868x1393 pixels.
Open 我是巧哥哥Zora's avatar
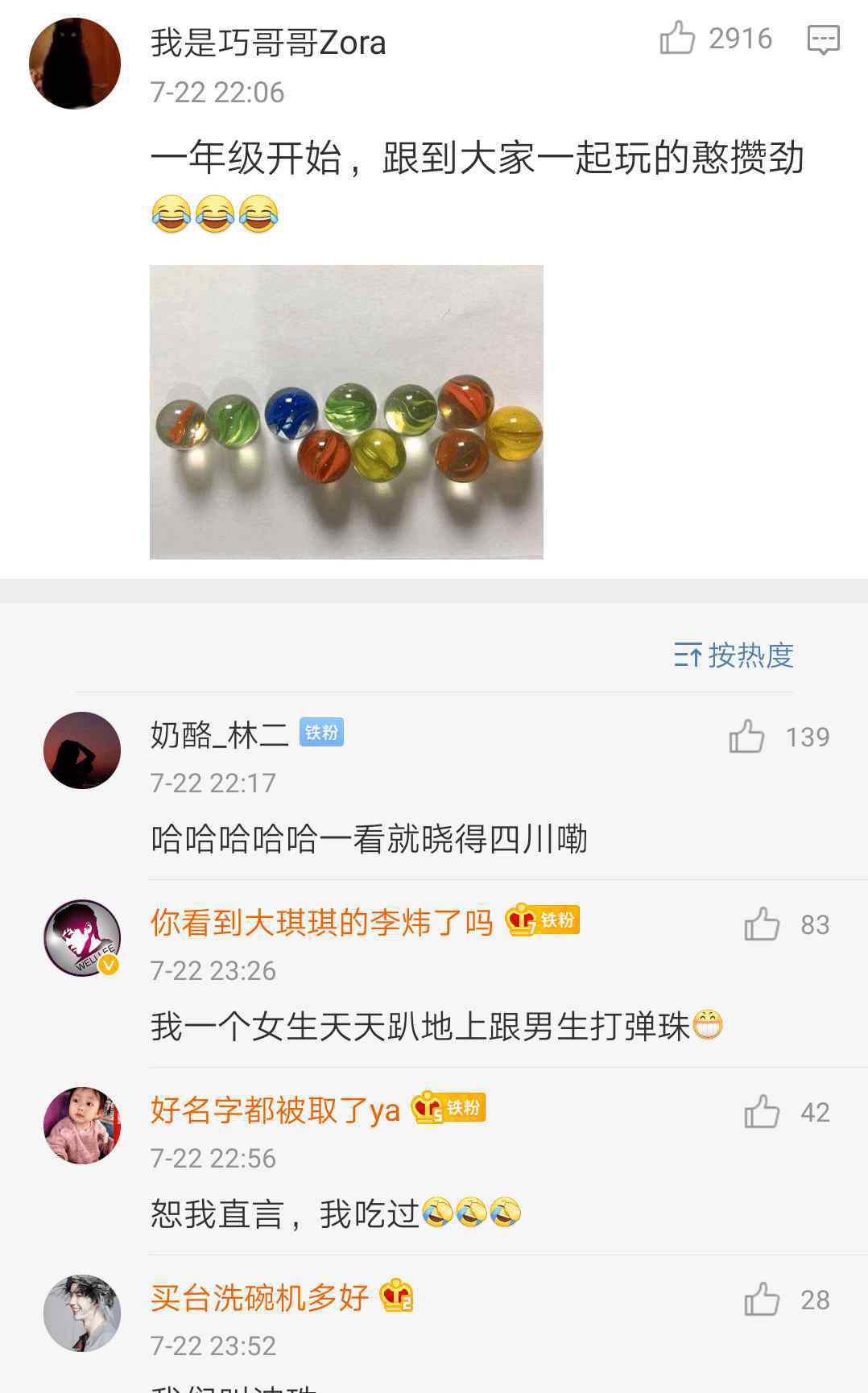click(75, 64)
